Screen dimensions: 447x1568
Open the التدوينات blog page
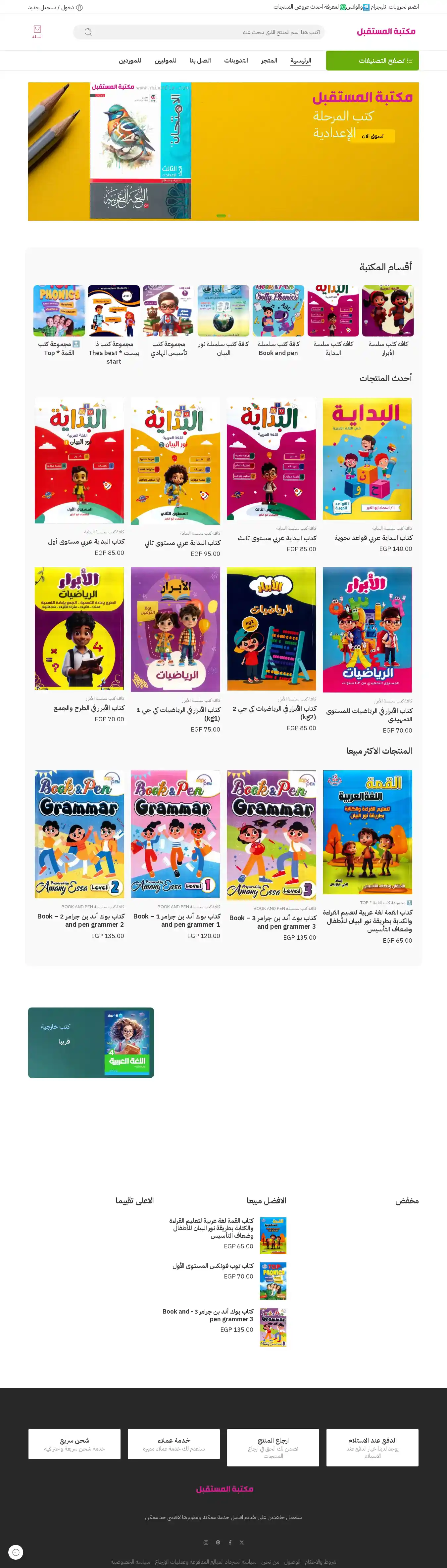click(x=236, y=60)
